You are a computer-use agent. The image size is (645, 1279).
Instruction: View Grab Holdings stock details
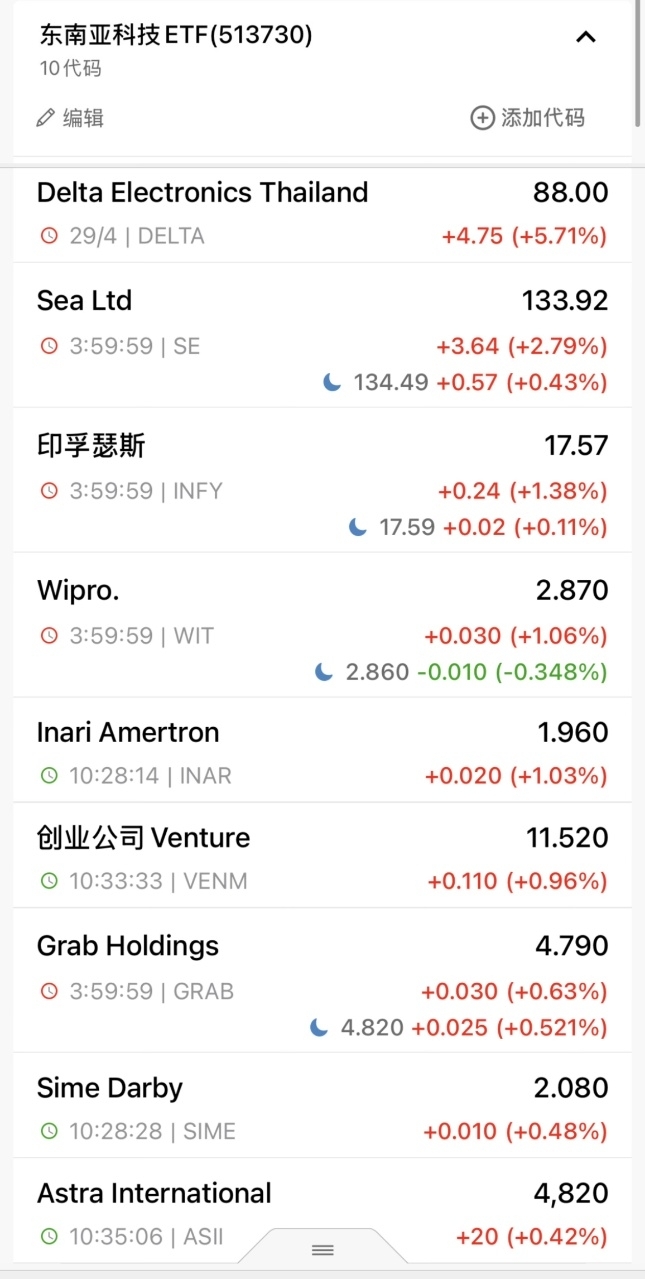(x=322, y=981)
